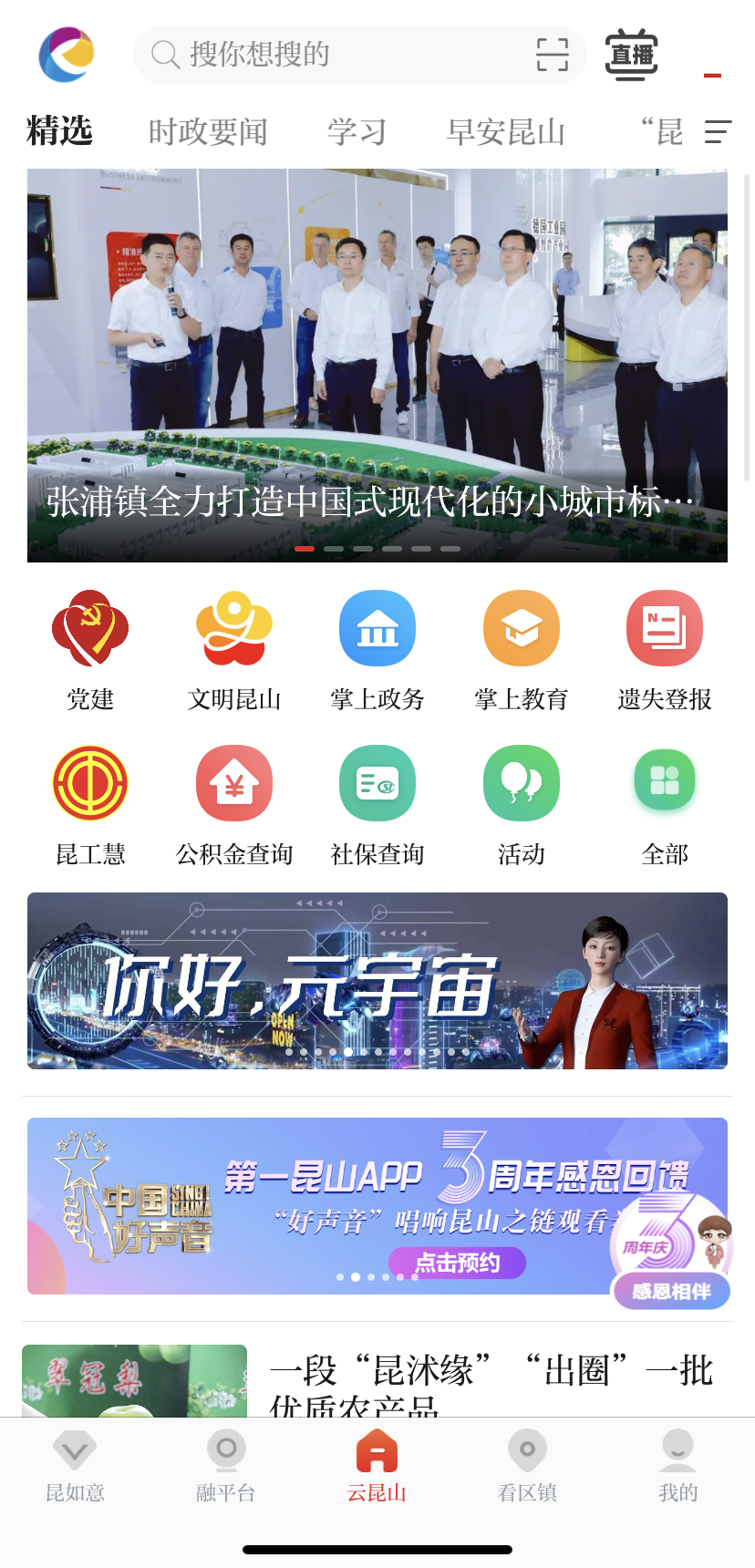Viewport: 755px width, 1568px height.
Task: Open 党建 shortcut
Action: (90, 649)
